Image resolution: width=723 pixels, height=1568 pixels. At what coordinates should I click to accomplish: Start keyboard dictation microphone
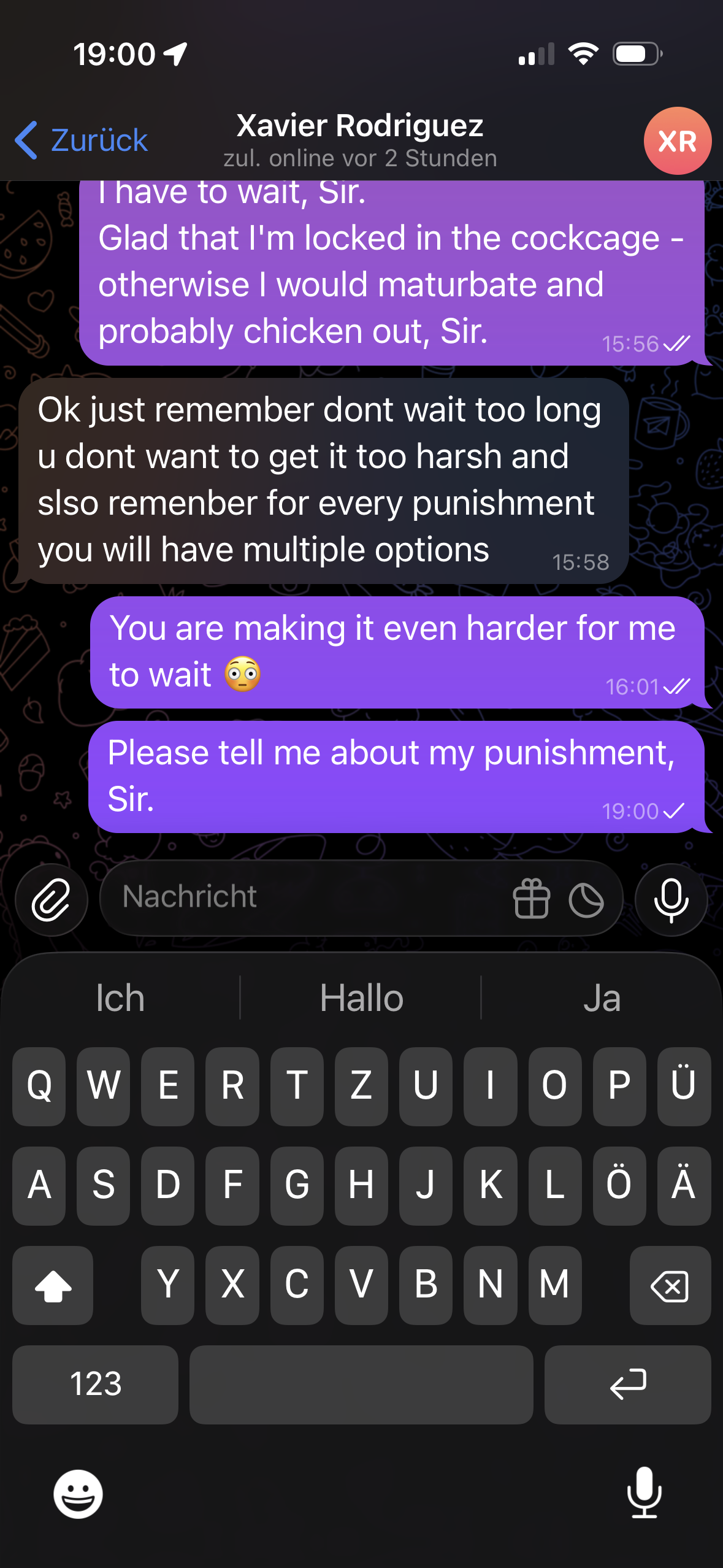[644, 1493]
